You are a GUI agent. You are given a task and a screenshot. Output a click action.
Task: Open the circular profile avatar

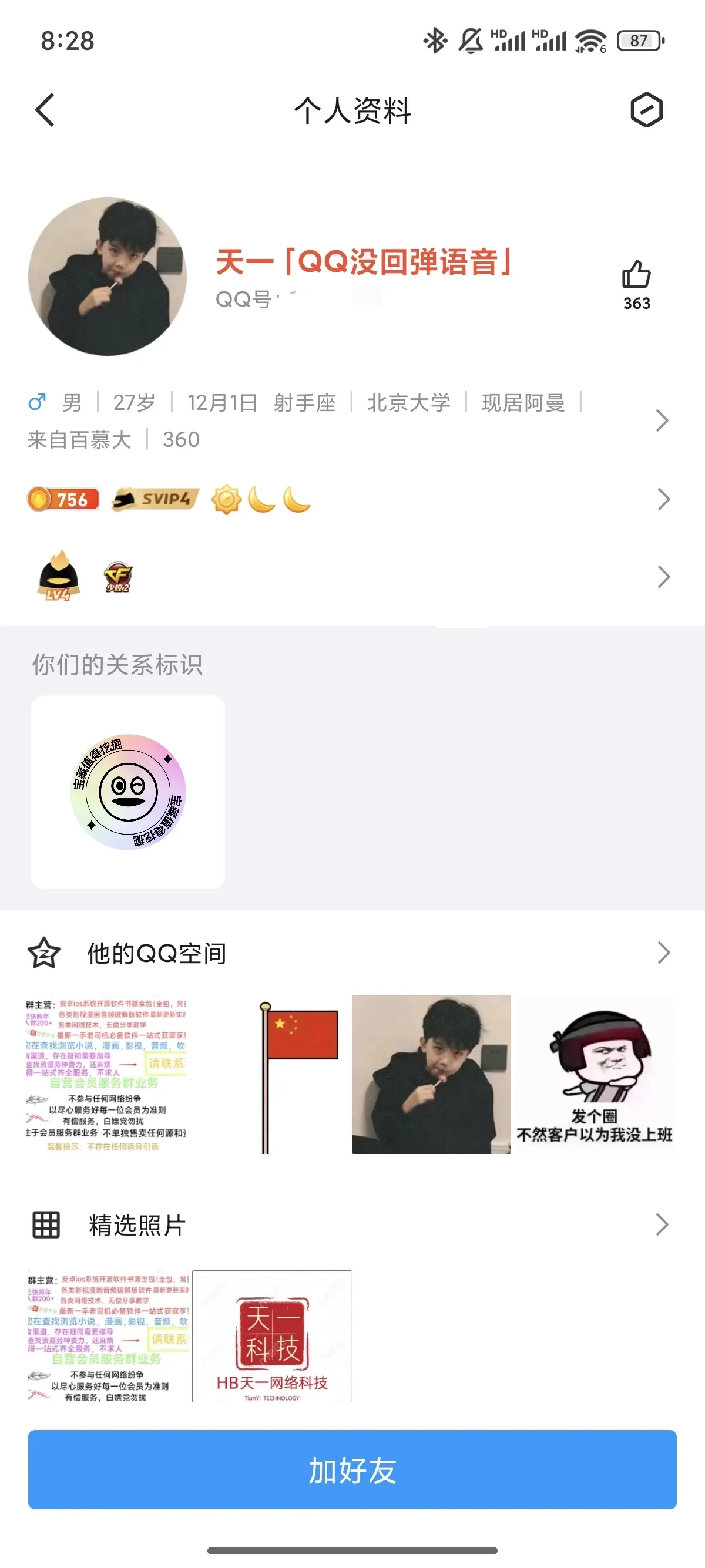[107, 277]
